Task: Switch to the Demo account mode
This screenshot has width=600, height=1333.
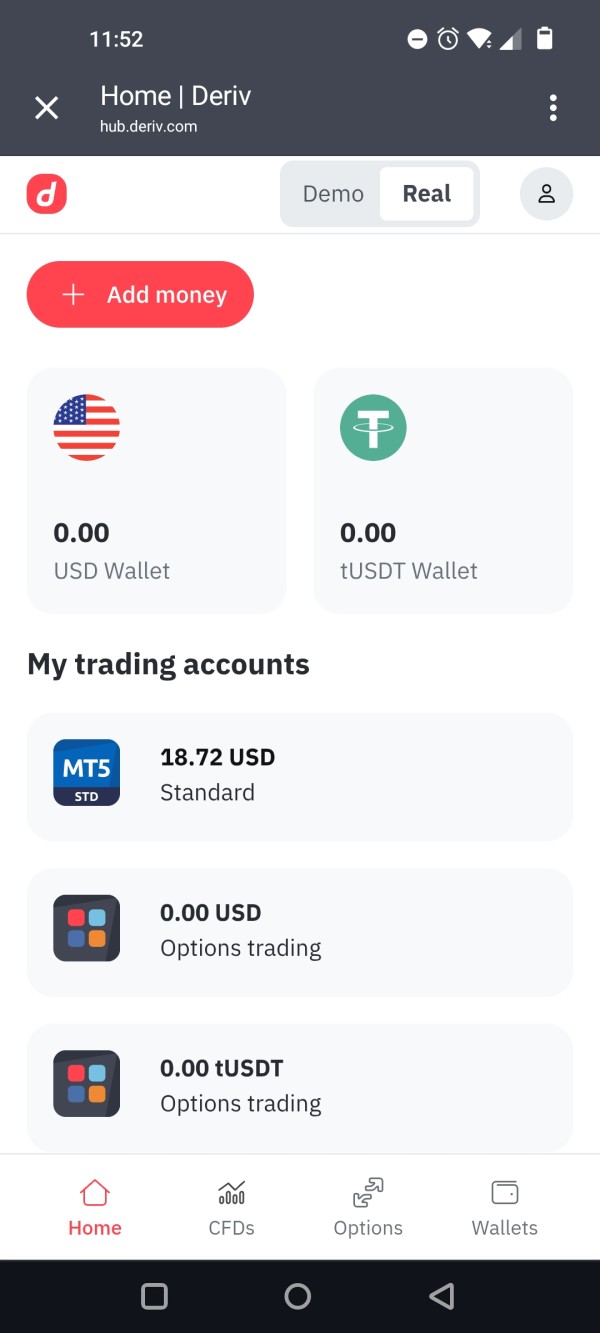Action: pos(333,194)
